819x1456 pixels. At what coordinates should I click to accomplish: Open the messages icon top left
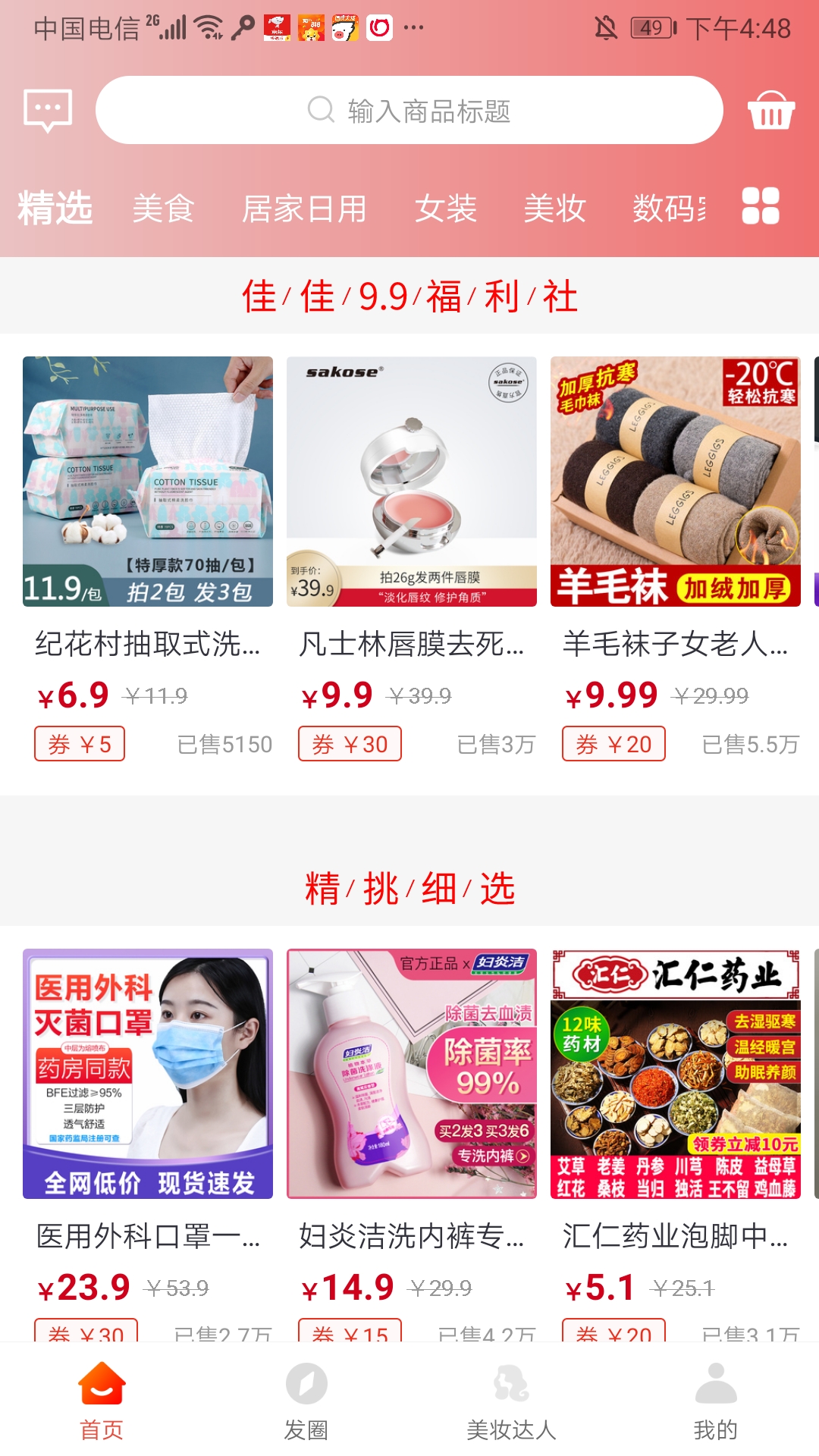pos(47,110)
